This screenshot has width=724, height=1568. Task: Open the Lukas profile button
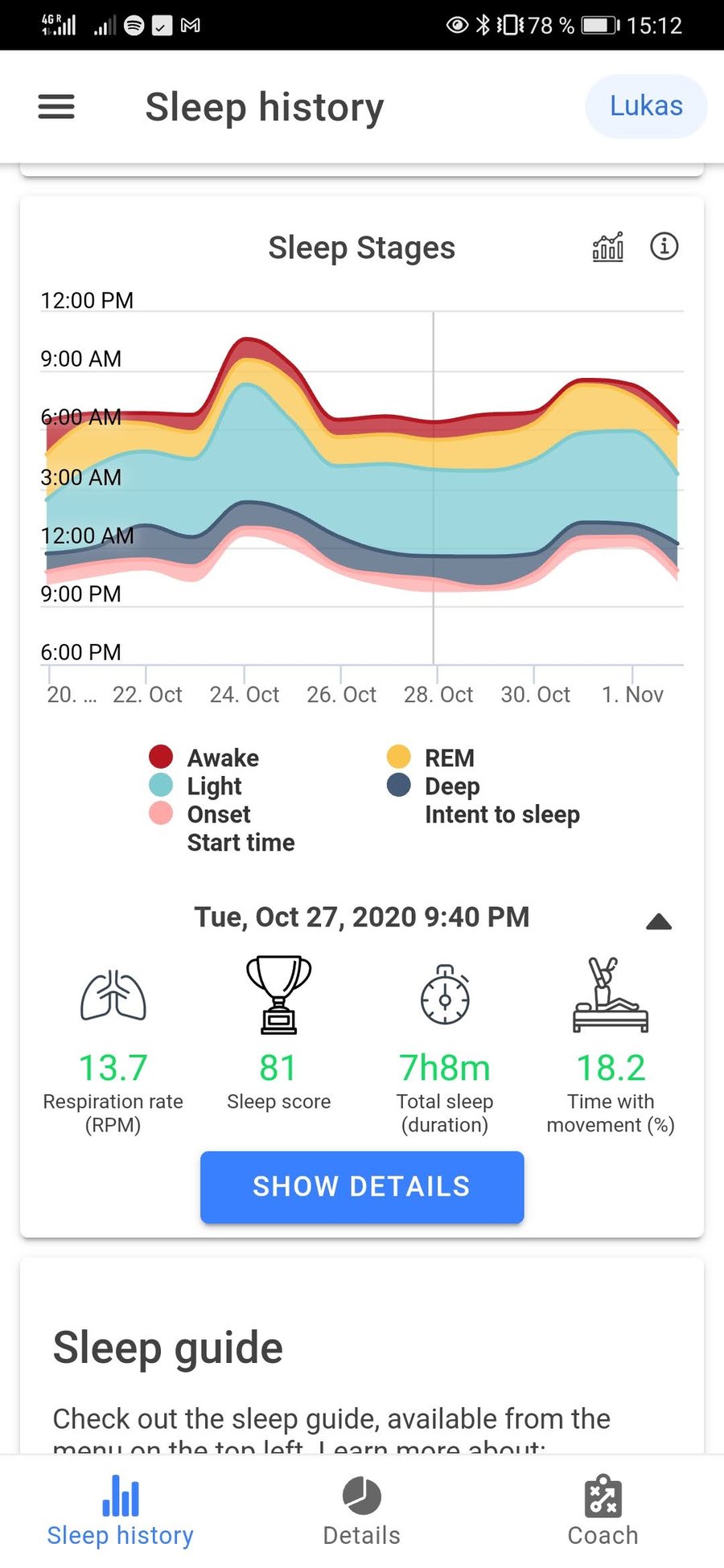click(646, 106)
